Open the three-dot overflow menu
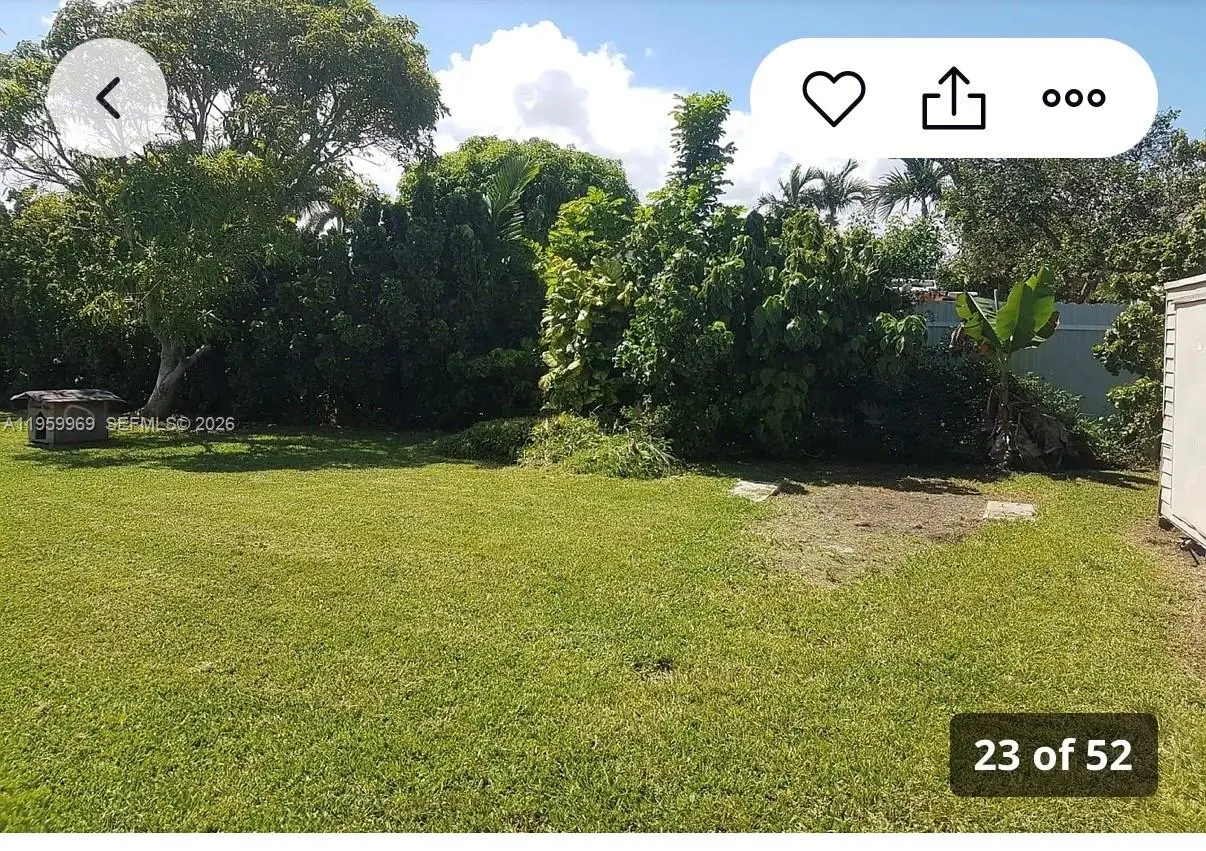The image size is (1206, 851). click(1073, 98)
